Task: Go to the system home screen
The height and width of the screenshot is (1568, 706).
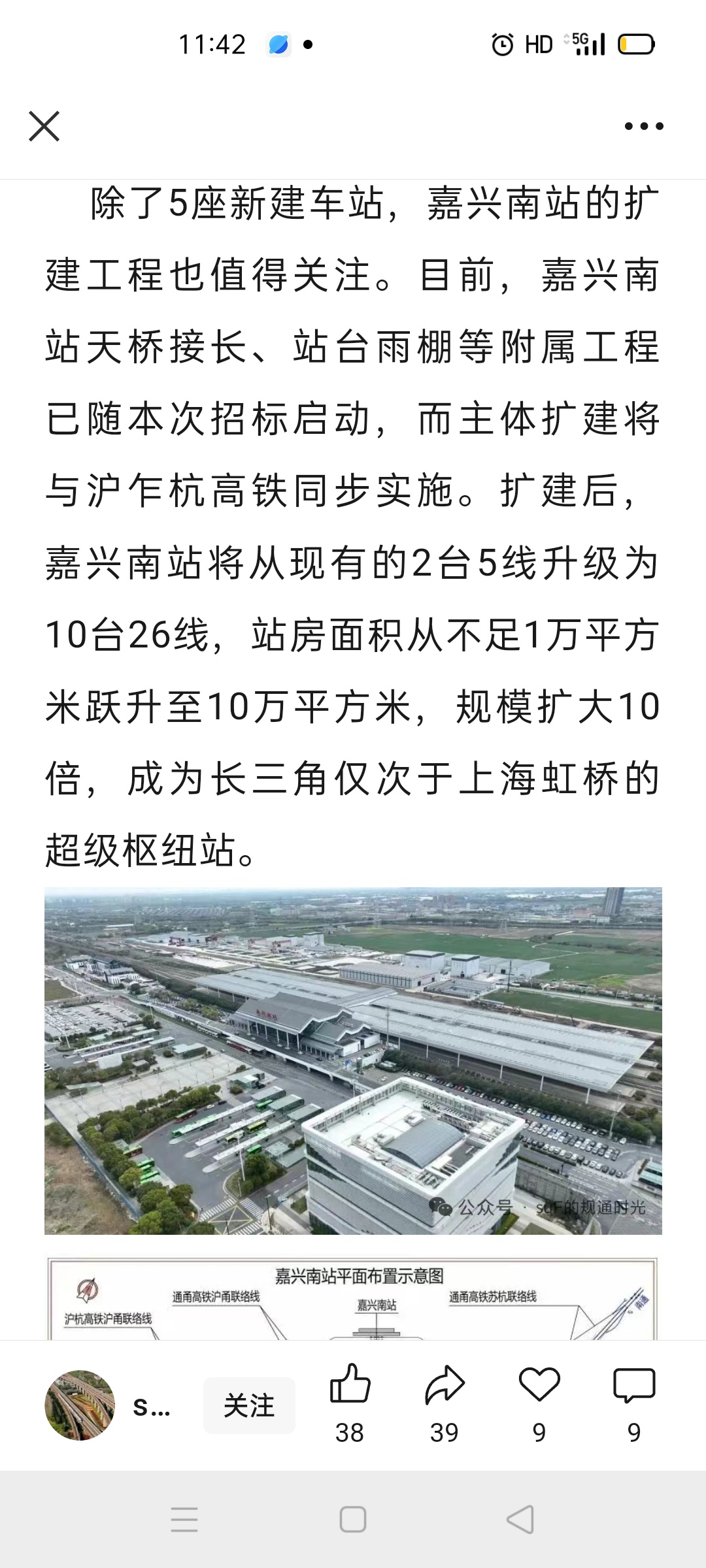Action: tap(353, 1519)
